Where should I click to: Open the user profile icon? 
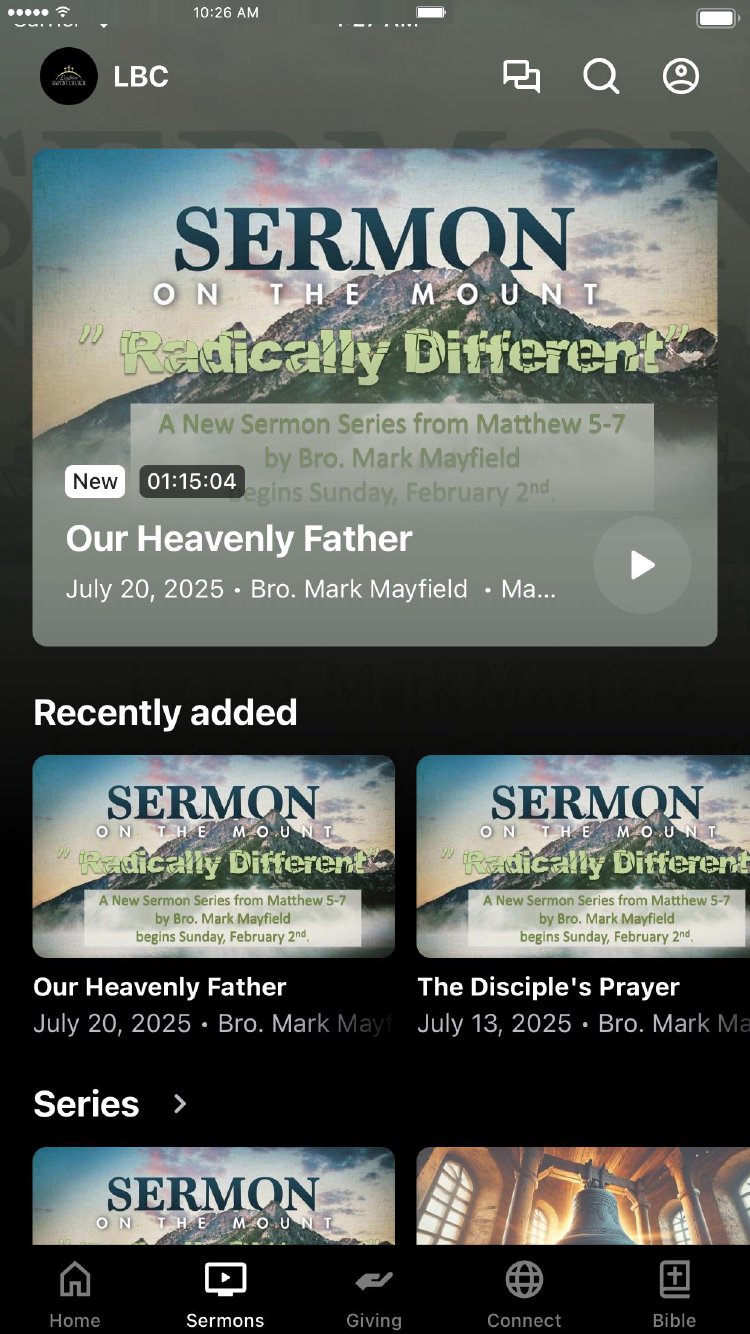pyautogui.click(x=681, y=77)
